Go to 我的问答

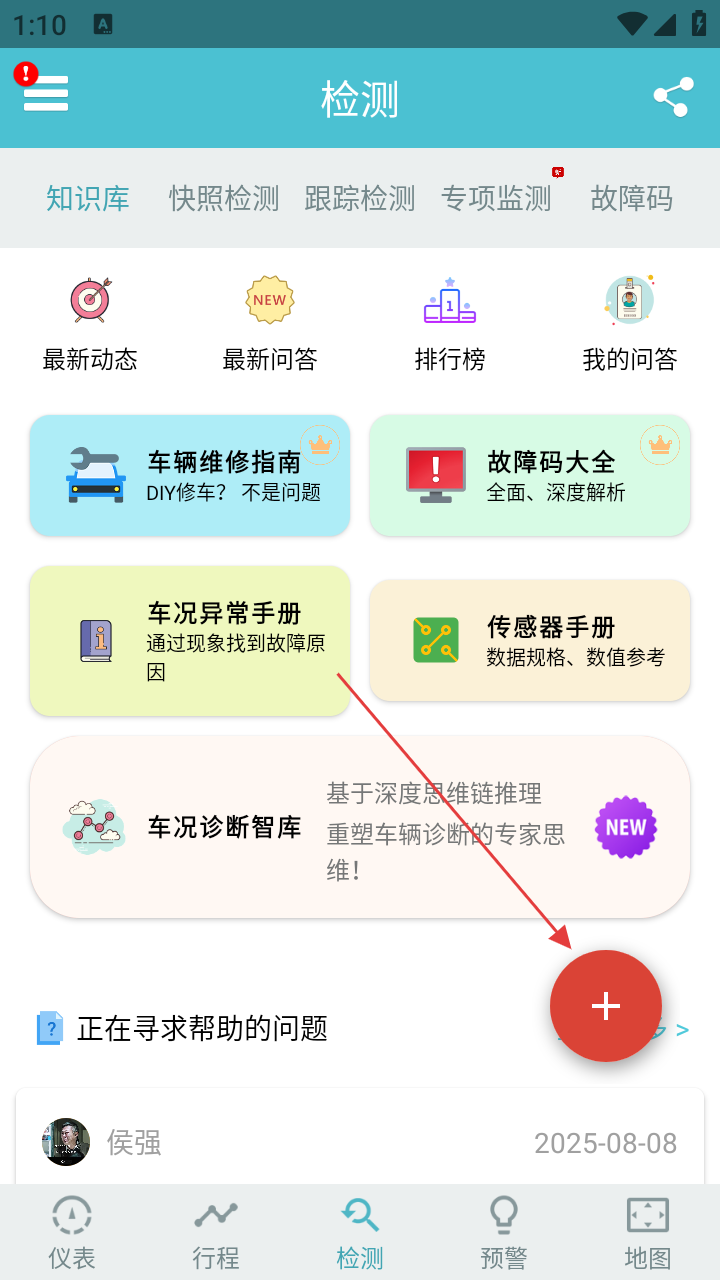[630, 324]
